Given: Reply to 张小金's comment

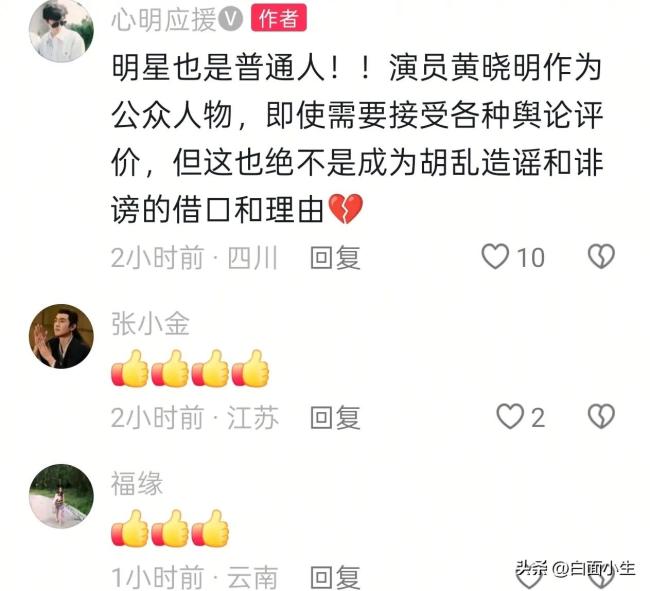Looking at the screenshot, I should (x=334, y=416).
